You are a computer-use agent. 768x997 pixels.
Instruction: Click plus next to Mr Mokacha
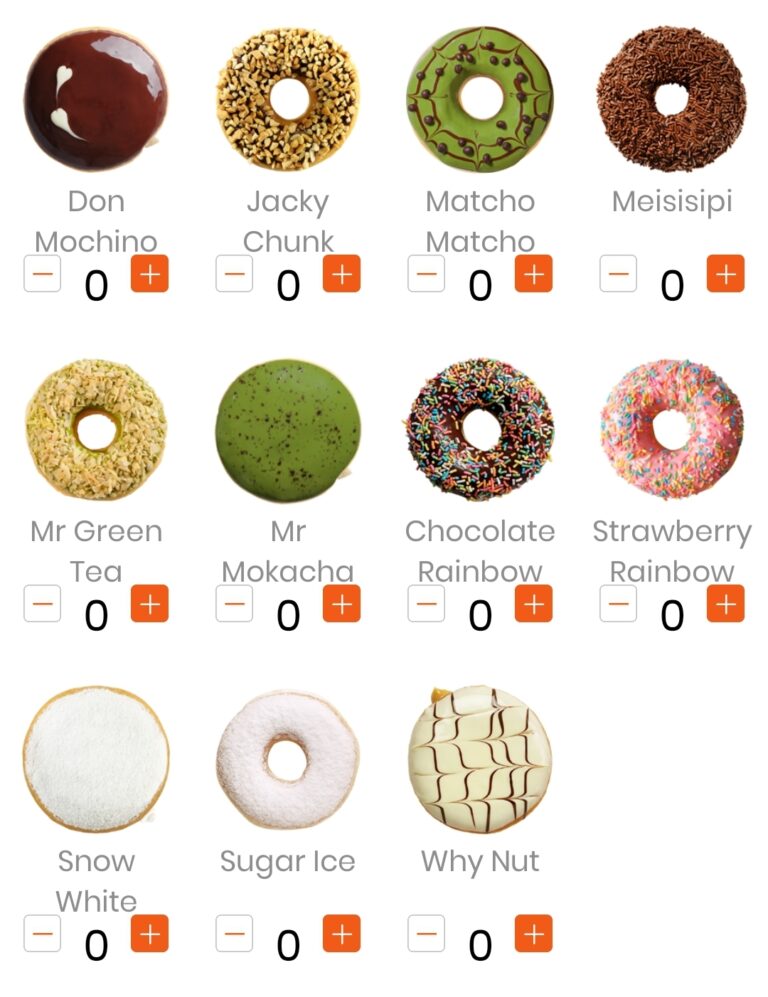coord(342,602)
